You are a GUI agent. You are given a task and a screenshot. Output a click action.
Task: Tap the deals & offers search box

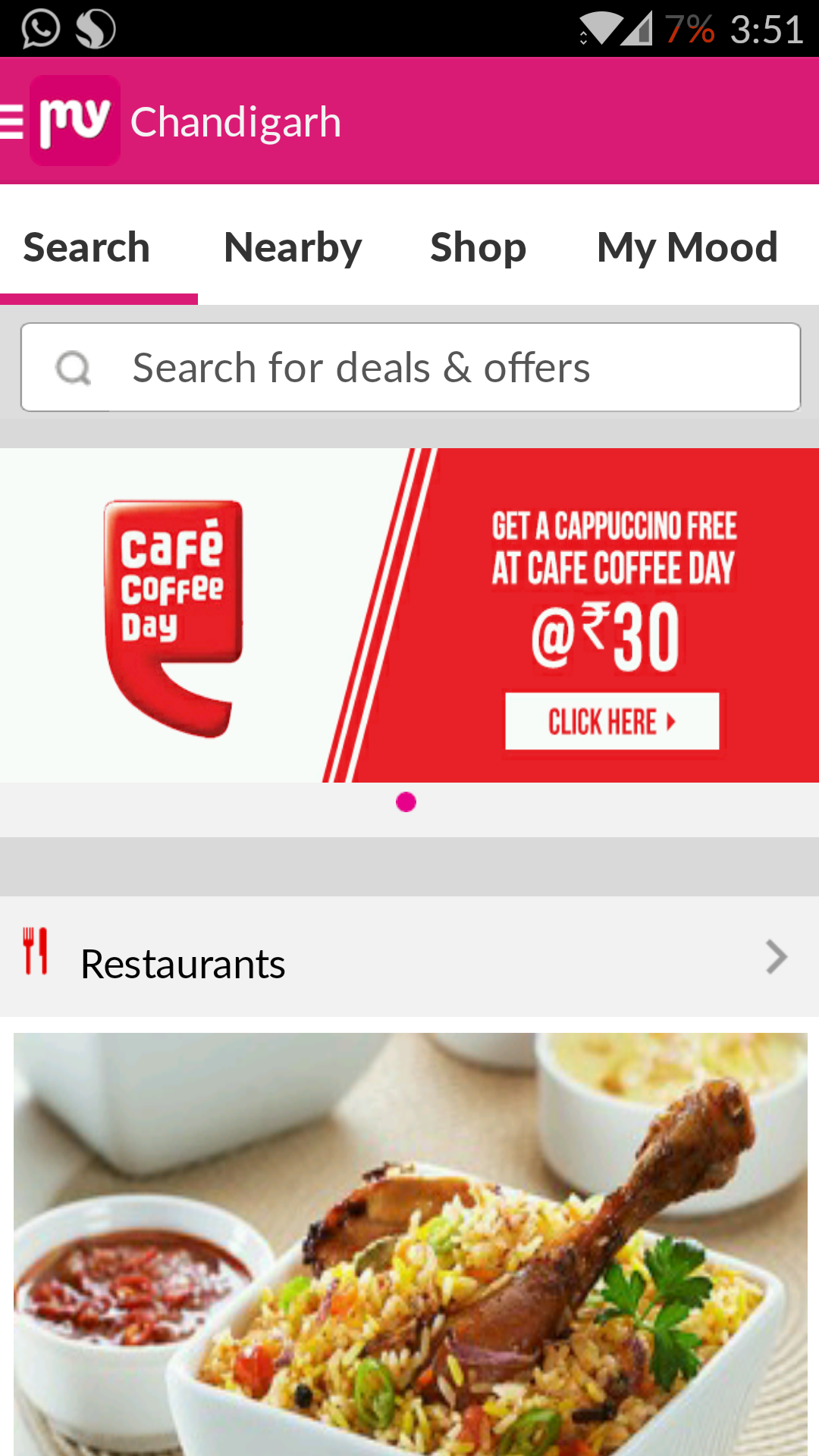coord(410,368)
